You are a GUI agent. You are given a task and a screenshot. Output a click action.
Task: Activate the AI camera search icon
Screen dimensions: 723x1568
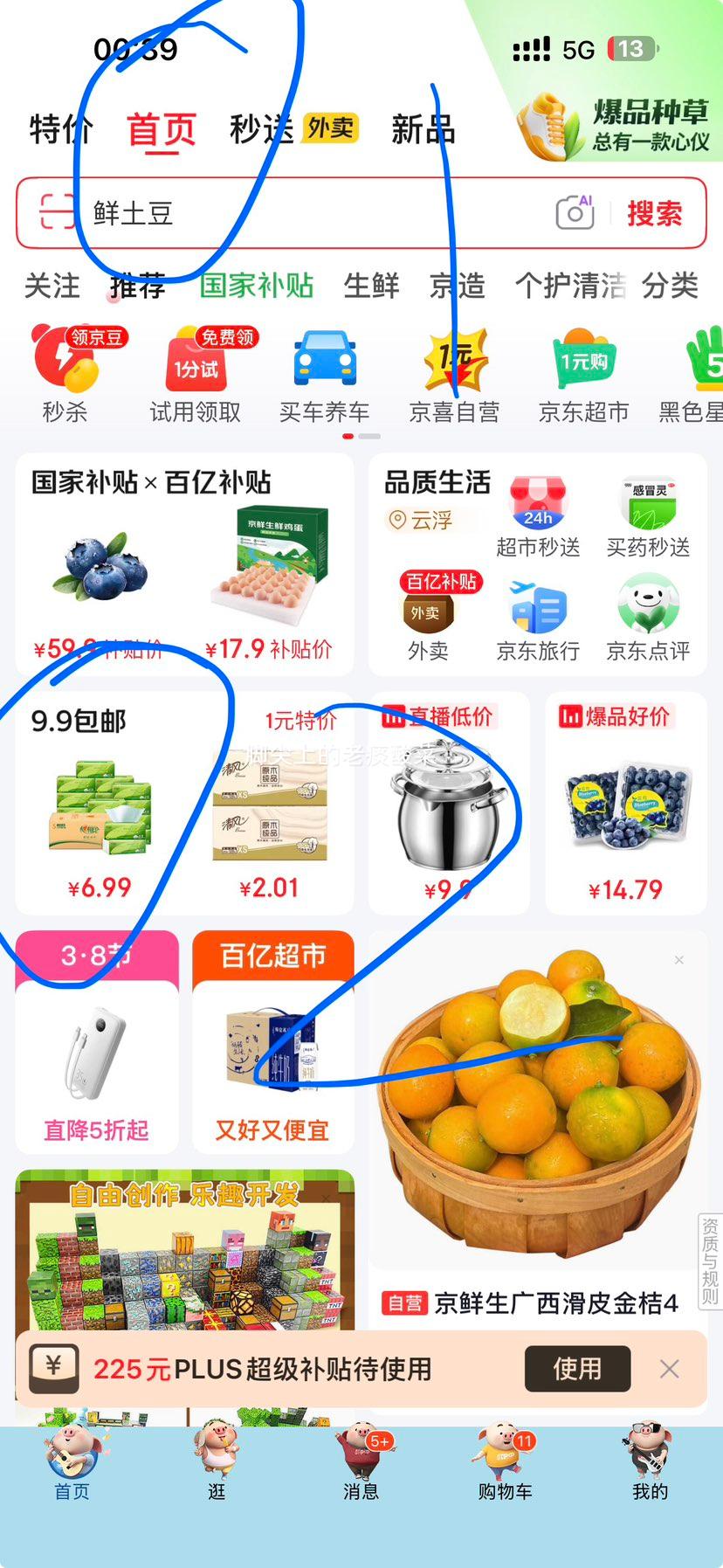click(575, 211)
